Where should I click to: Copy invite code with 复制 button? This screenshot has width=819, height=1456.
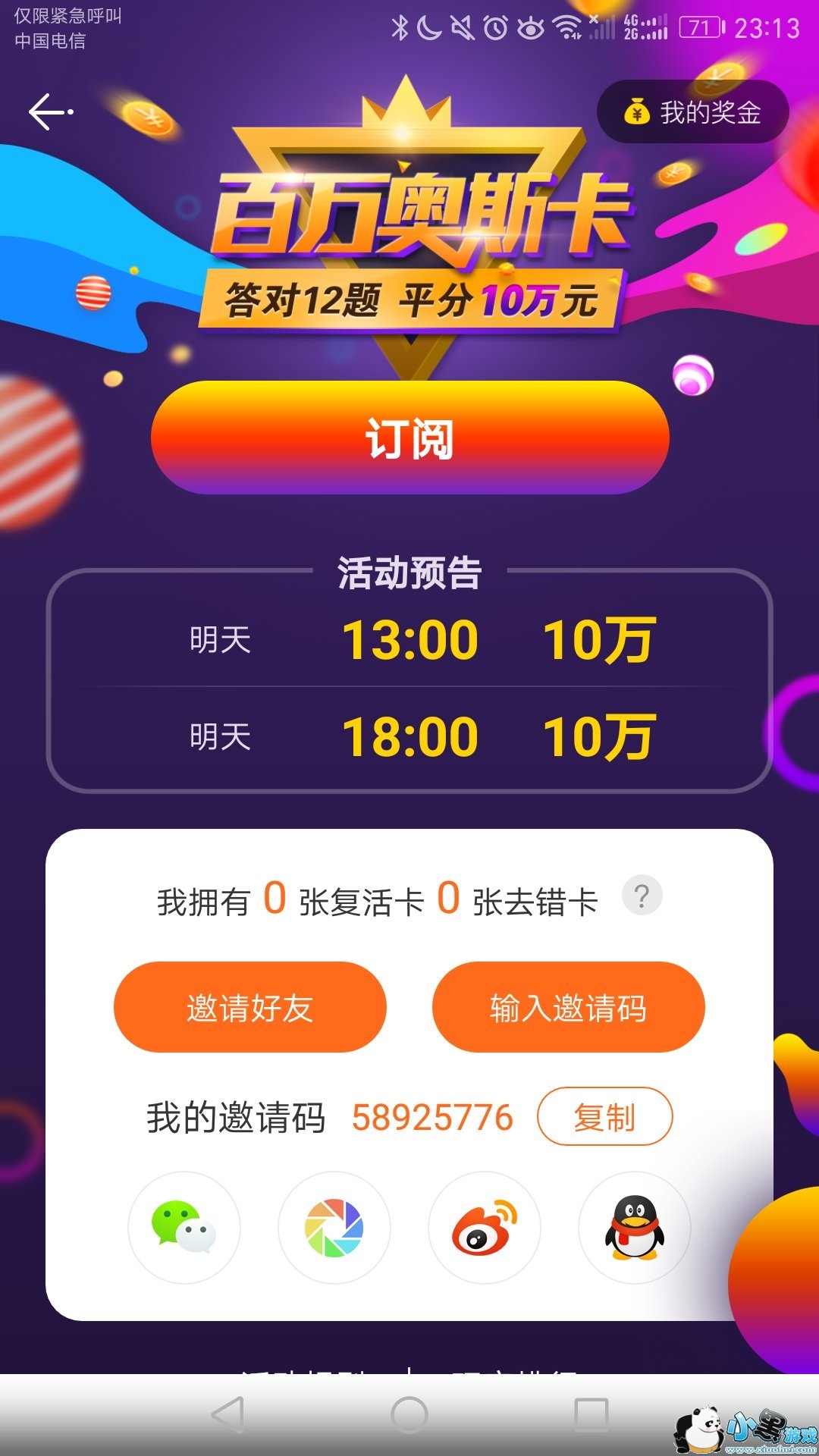(x=604, y=1117)
